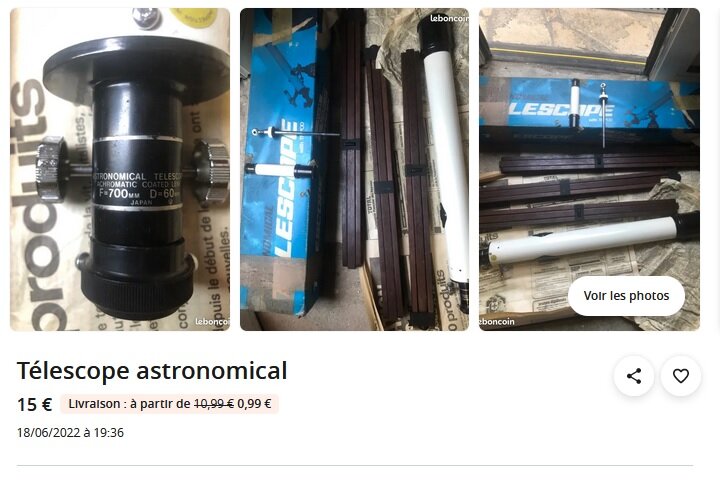The width and height of the screenshot is (720, 484).
Task: Open the third photo showing the Telescope box
Action: [x=589, y=150]
